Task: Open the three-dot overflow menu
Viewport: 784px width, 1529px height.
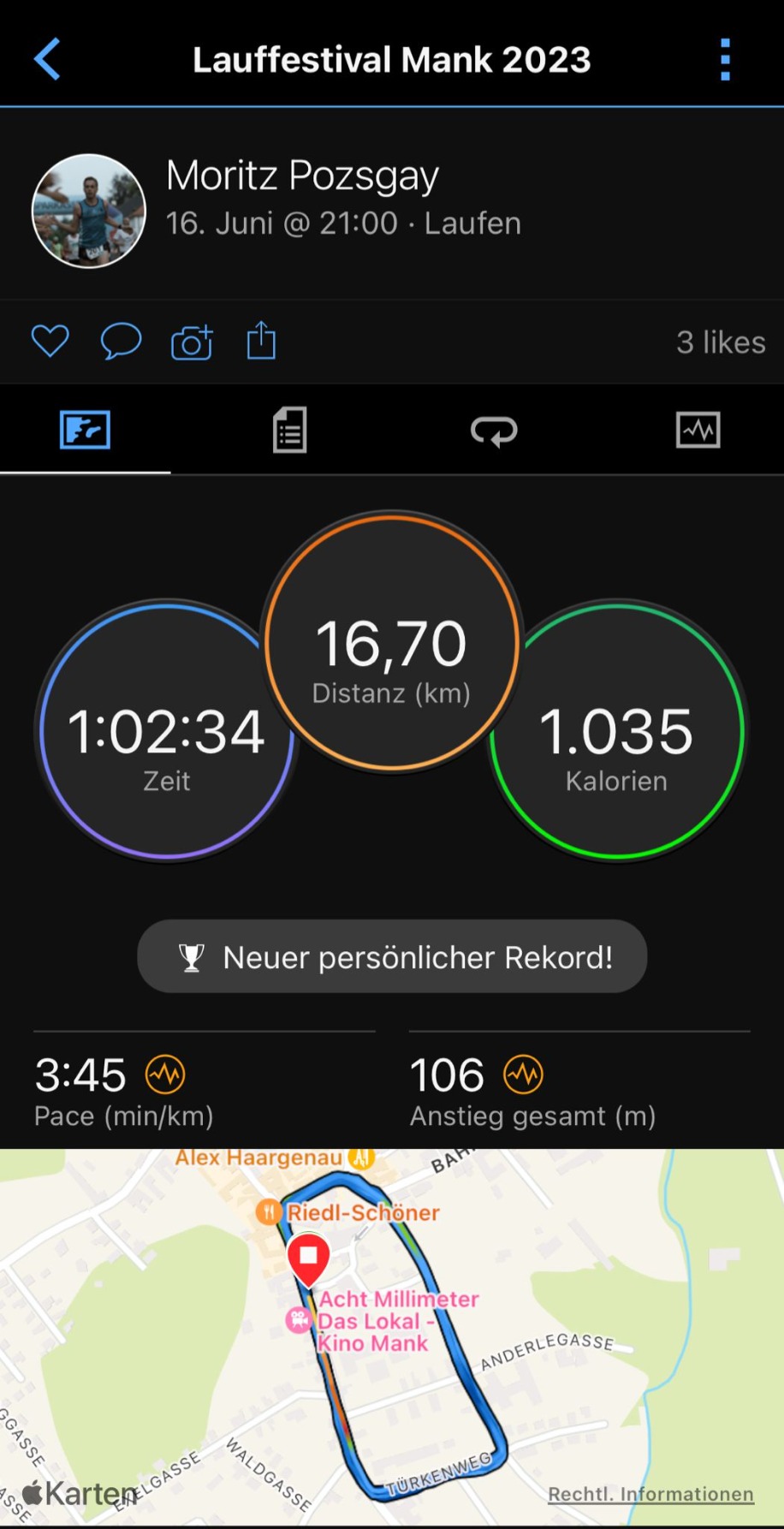Action: click(725, 59)
